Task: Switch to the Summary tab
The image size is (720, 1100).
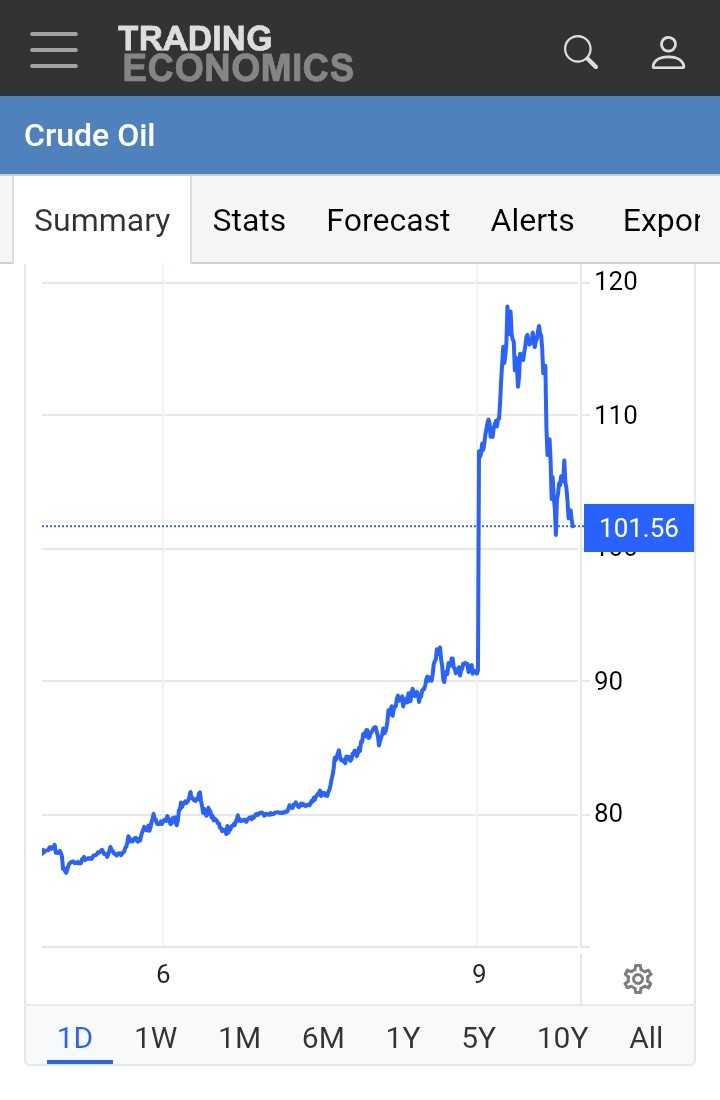Action: click(x=102, y=220)
